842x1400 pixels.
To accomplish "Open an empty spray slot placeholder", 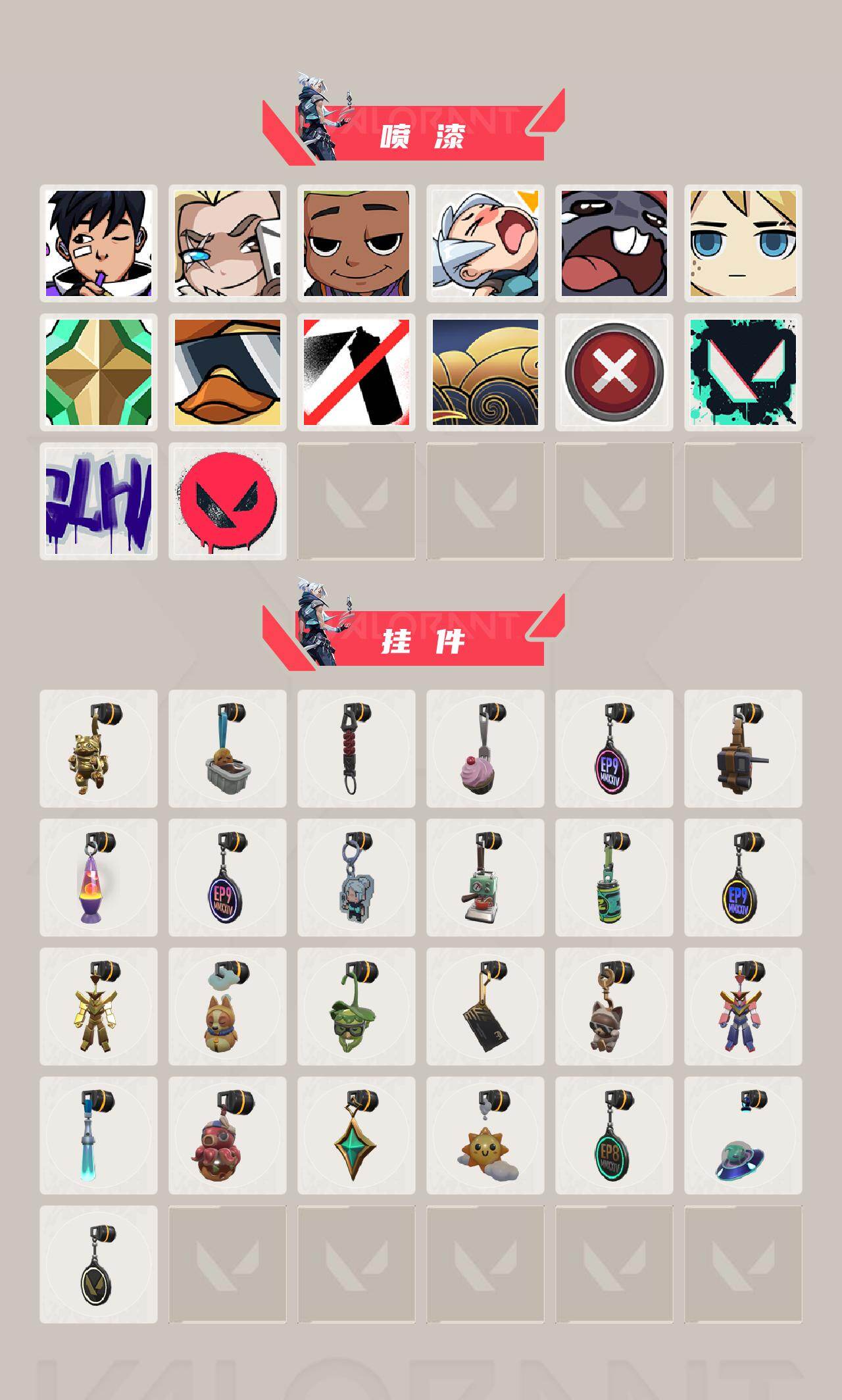I will coord(355,501).
